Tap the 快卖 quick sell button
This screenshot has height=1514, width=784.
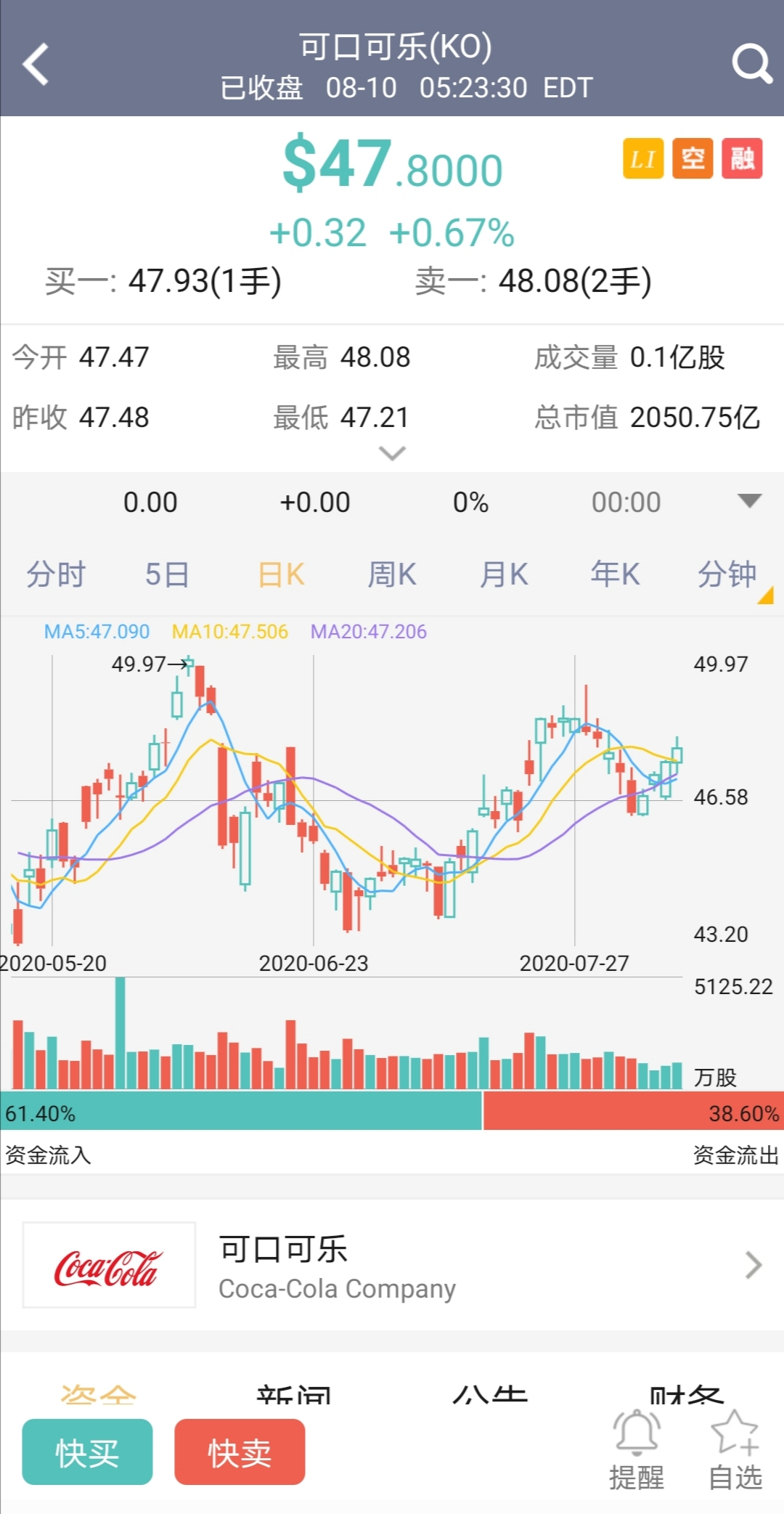[240, 1452]
